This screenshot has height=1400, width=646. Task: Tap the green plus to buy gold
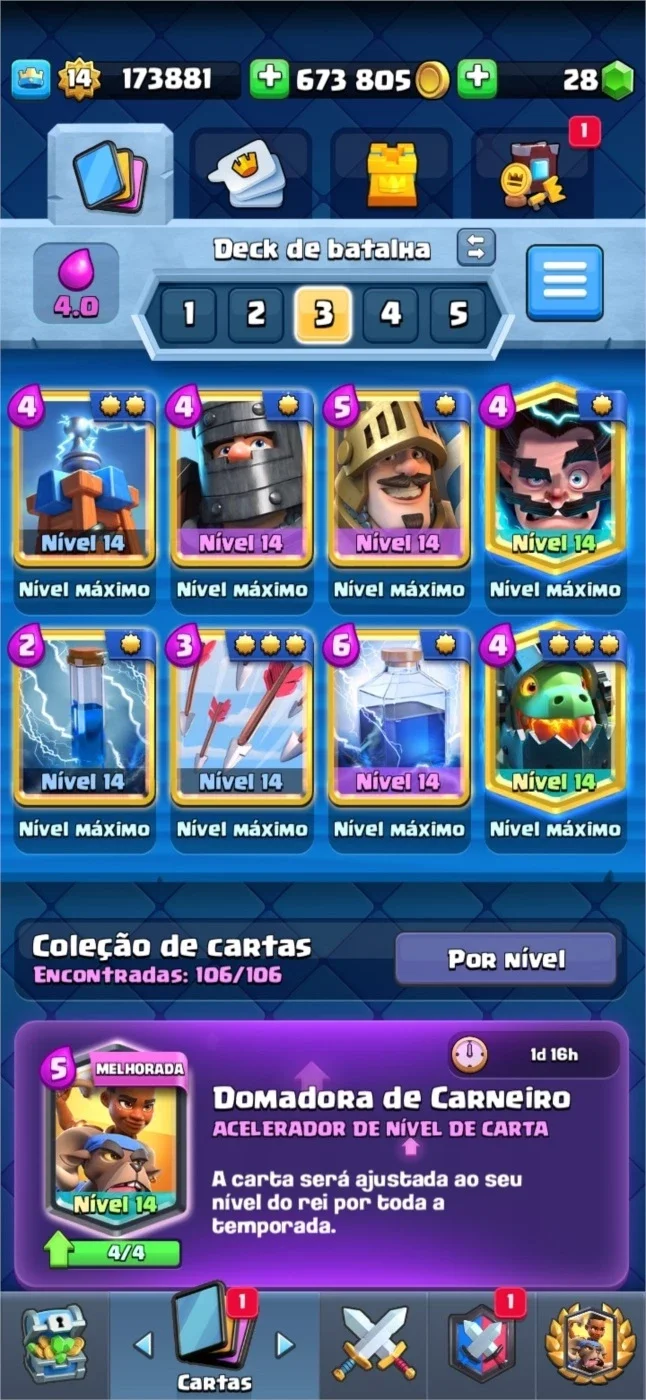(268, 80)
